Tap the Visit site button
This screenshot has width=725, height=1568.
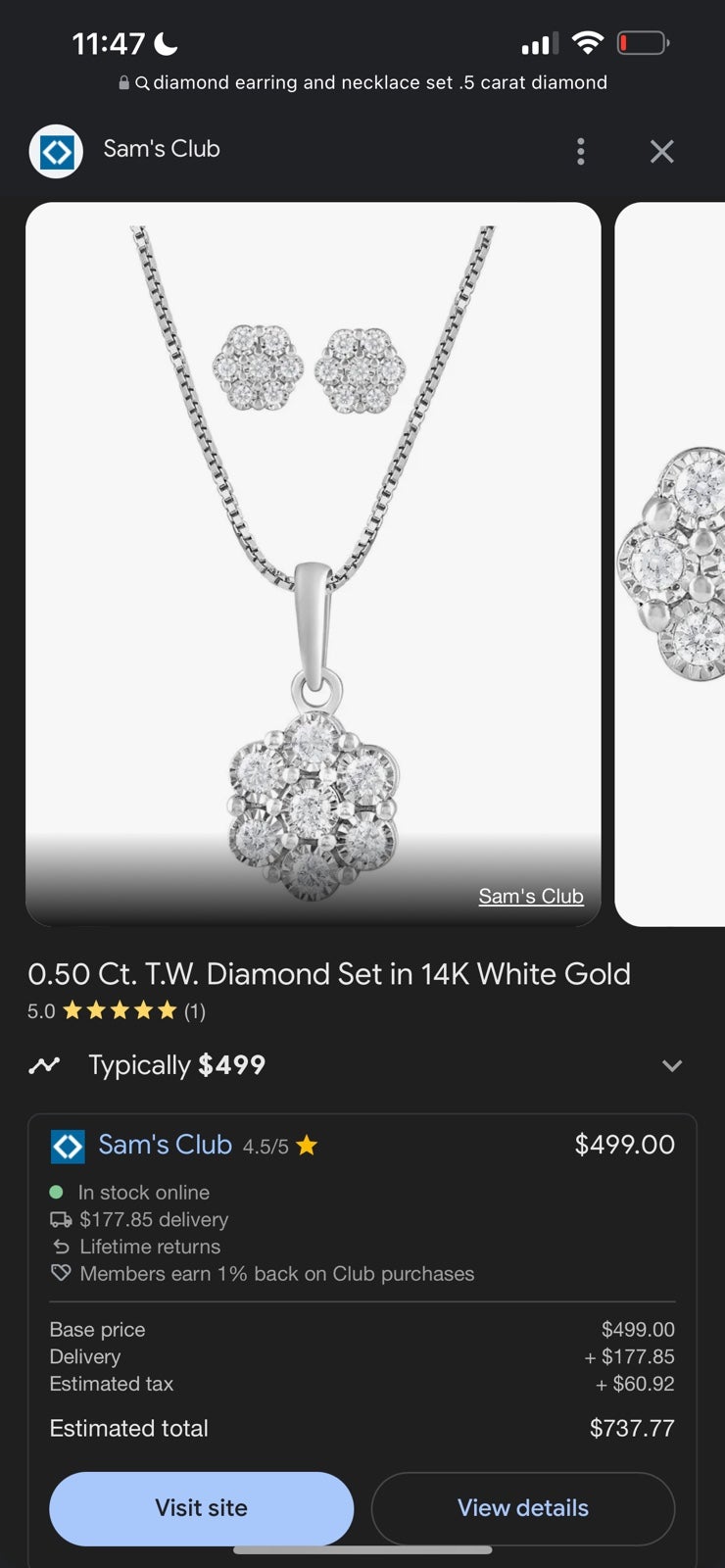202,1508
